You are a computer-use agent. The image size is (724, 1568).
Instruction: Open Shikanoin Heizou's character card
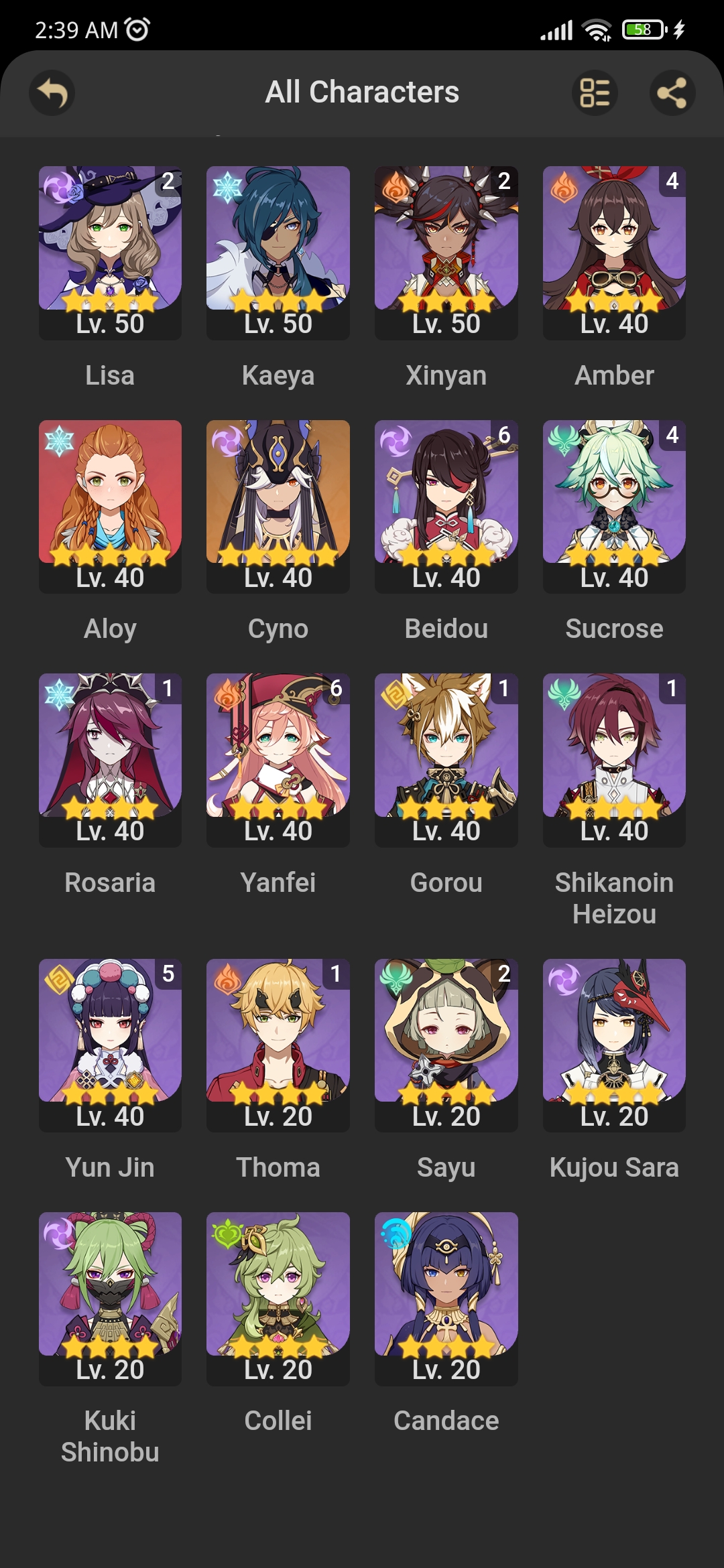pyautogui.click(x=614, y=760)
